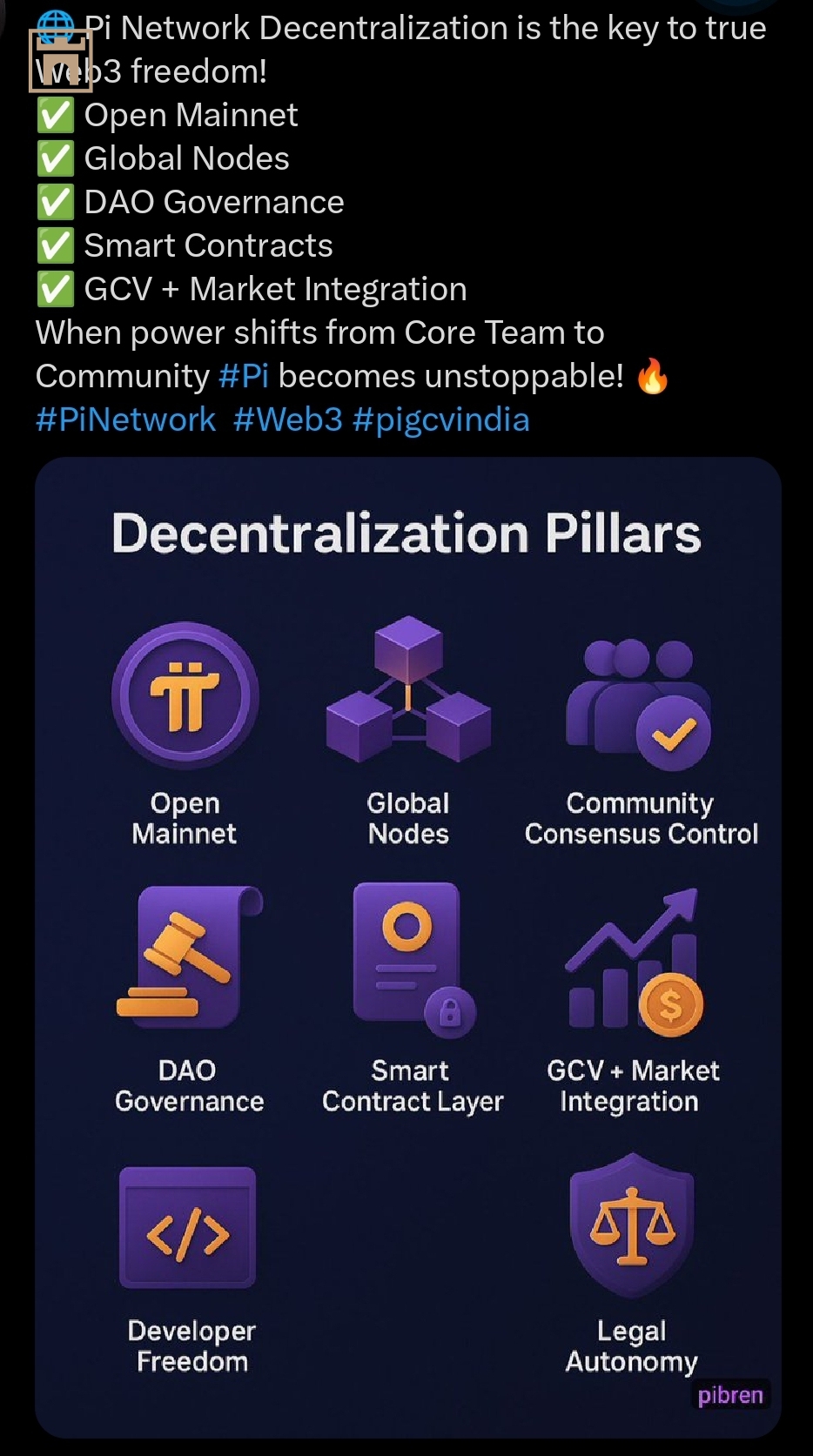Open the #Pi hashtag
The image size is (813, 1456).
[x=243, y=377]
